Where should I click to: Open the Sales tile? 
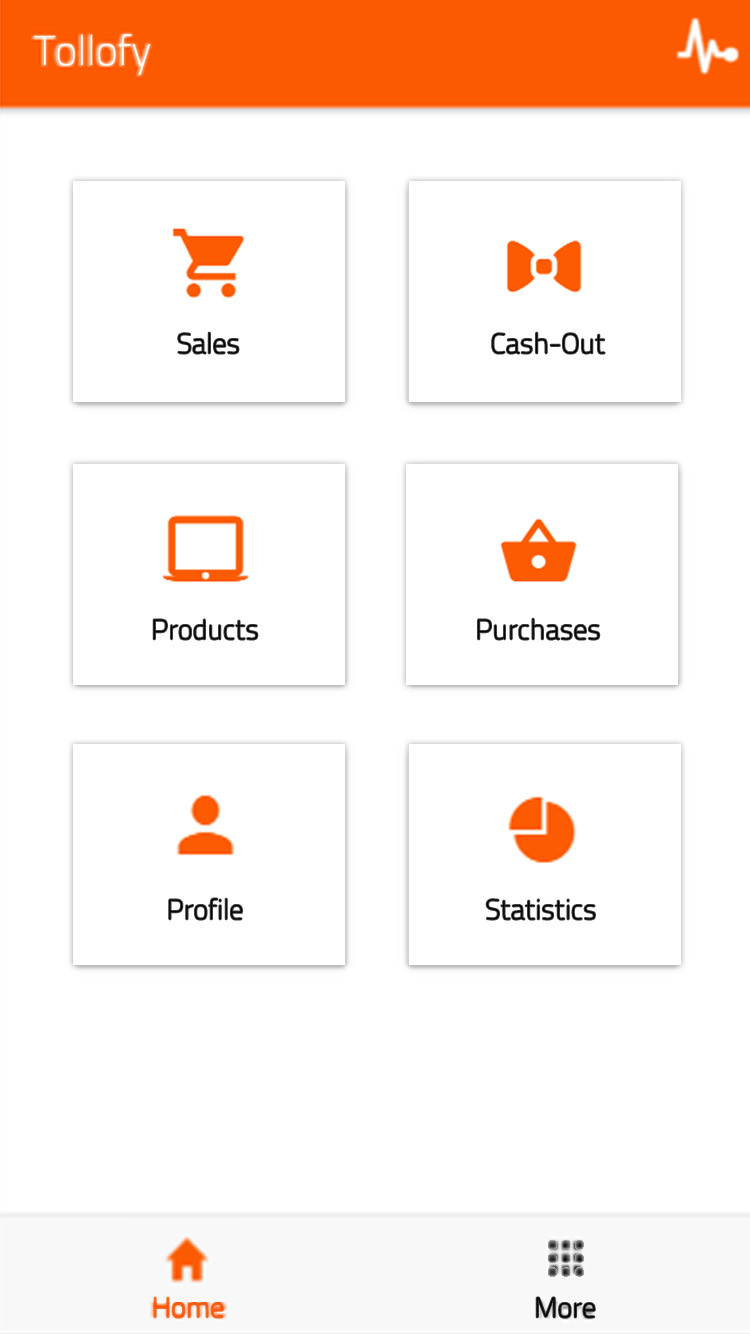click(x=208, y=291)
